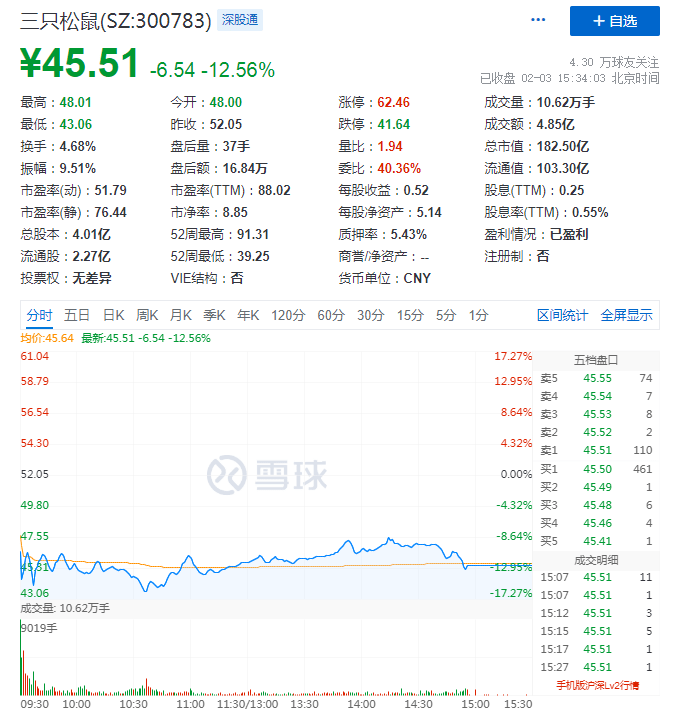Open 区间统计 range statistics
Viewport: 674px width, 721px height.
point(562,315)
